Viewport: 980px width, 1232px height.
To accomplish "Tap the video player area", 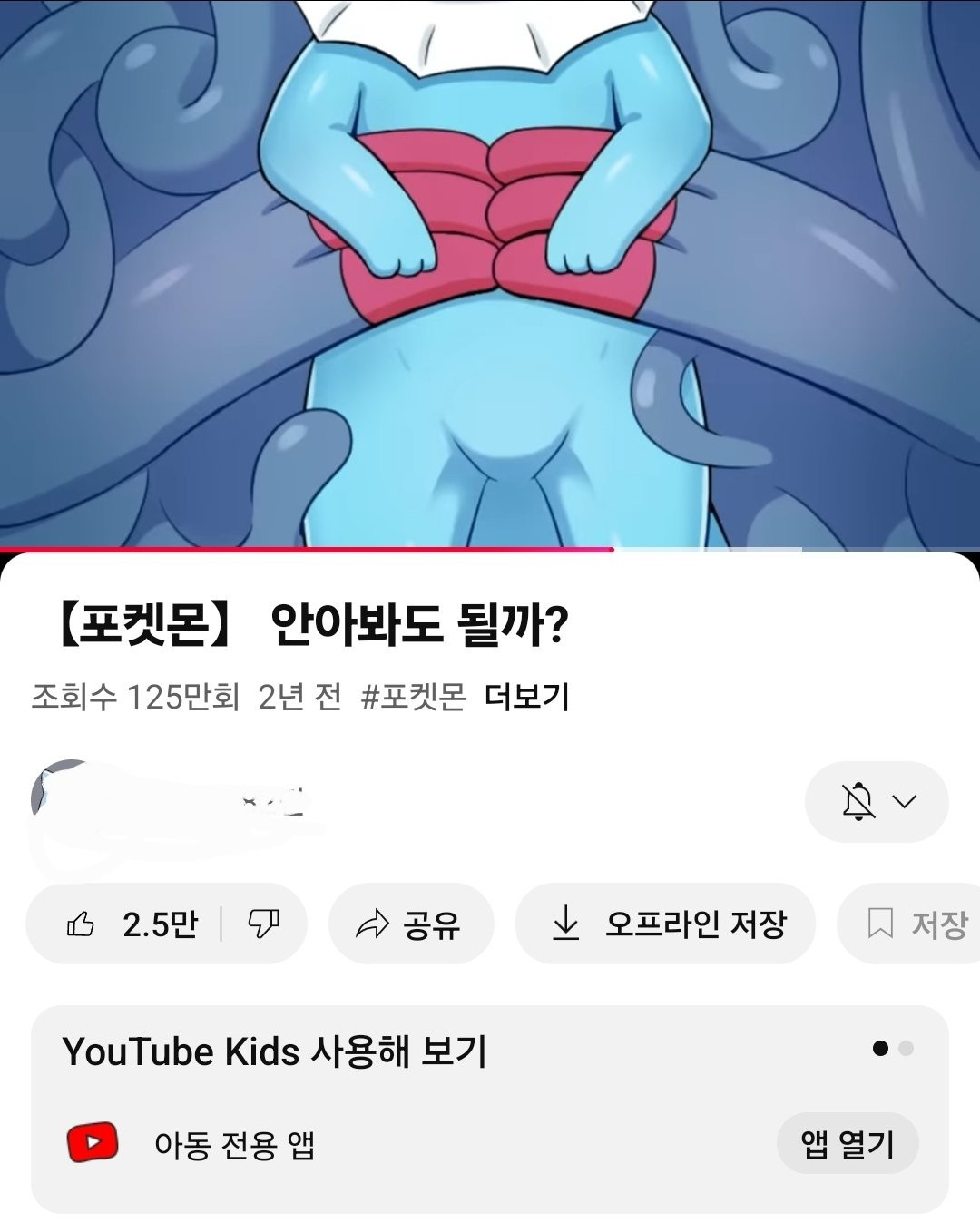I will pos(490,272).
